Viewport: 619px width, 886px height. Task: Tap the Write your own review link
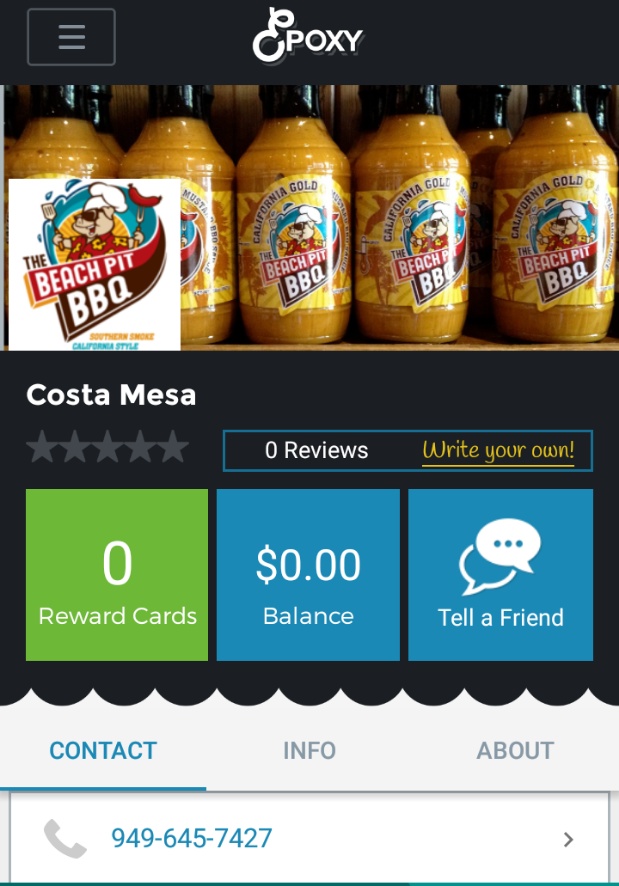pos(498,450)
